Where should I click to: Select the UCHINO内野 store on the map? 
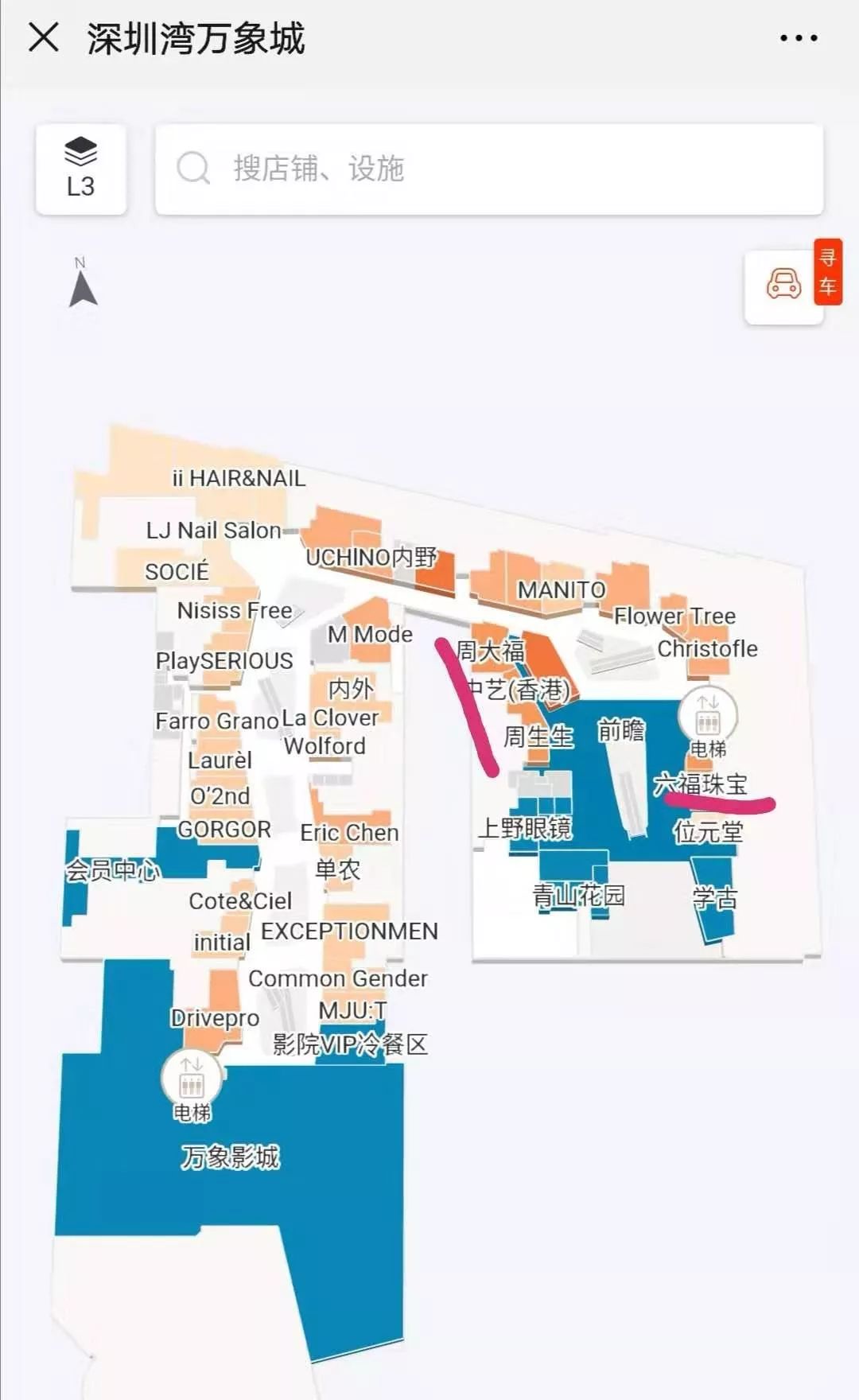click(371, 557)
